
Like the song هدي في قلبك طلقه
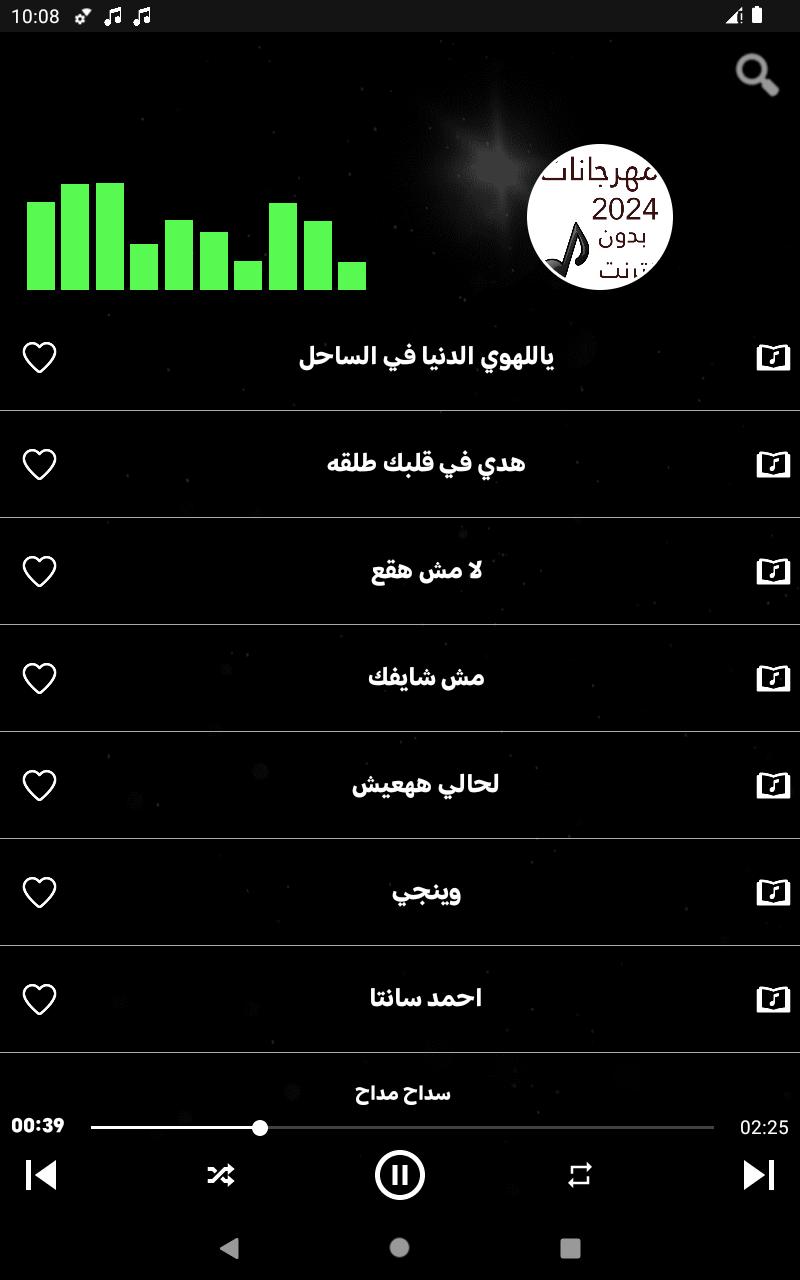coord(40,464)
